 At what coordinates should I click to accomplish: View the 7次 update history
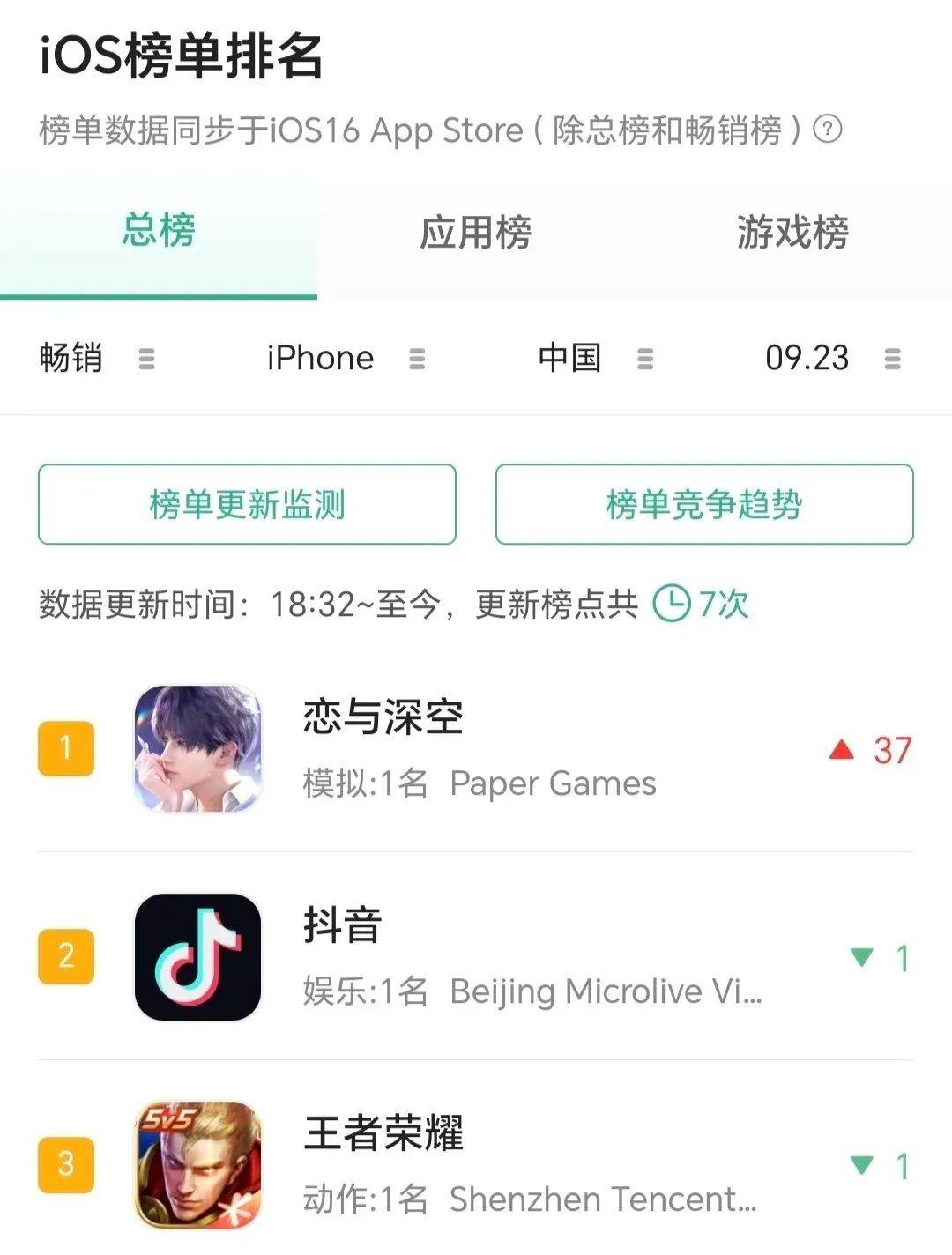pyautogui.click(x=701, y=605)
